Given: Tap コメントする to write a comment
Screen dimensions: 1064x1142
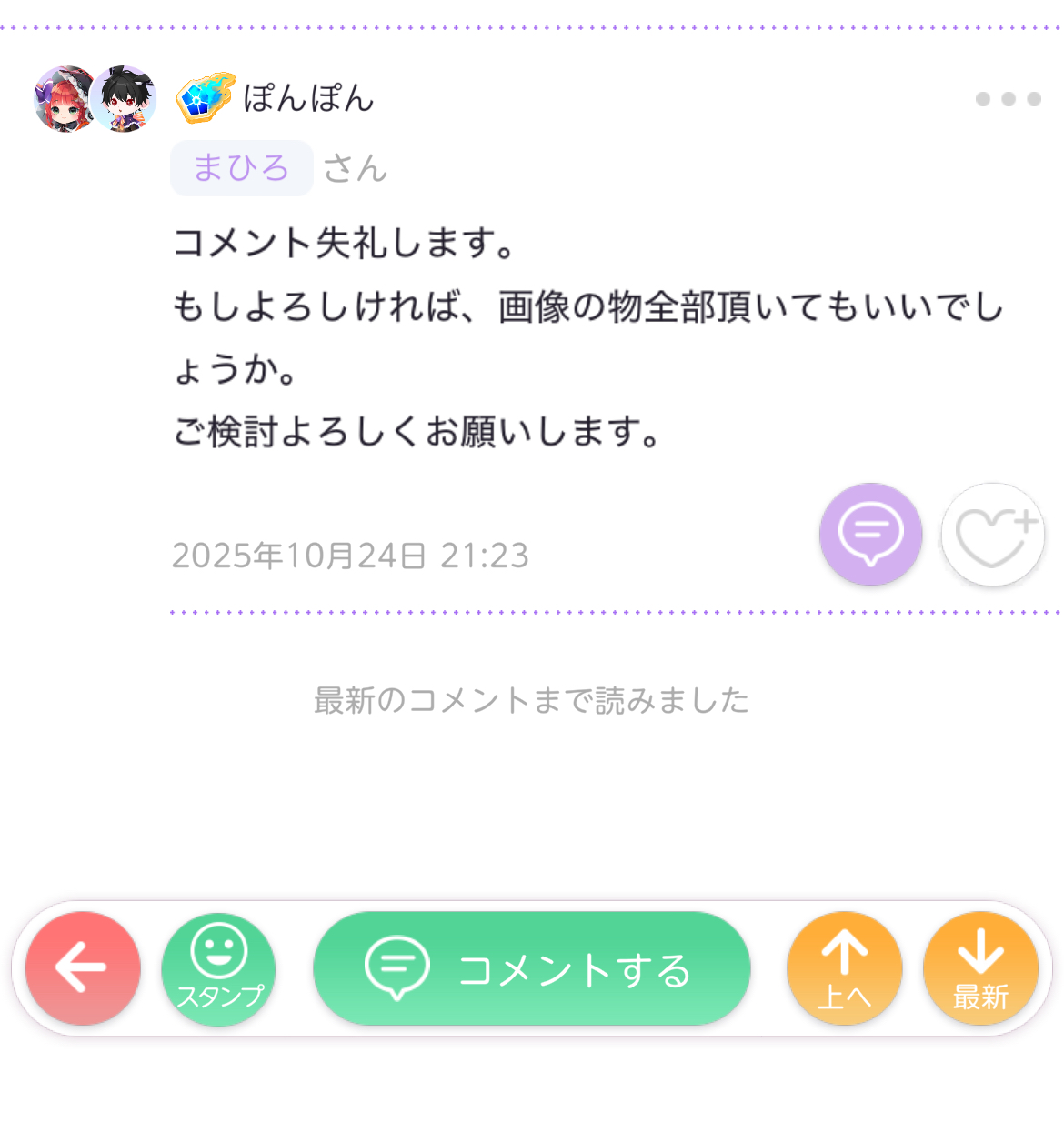Looking at the screenshot, I should (x=531, y=968).
